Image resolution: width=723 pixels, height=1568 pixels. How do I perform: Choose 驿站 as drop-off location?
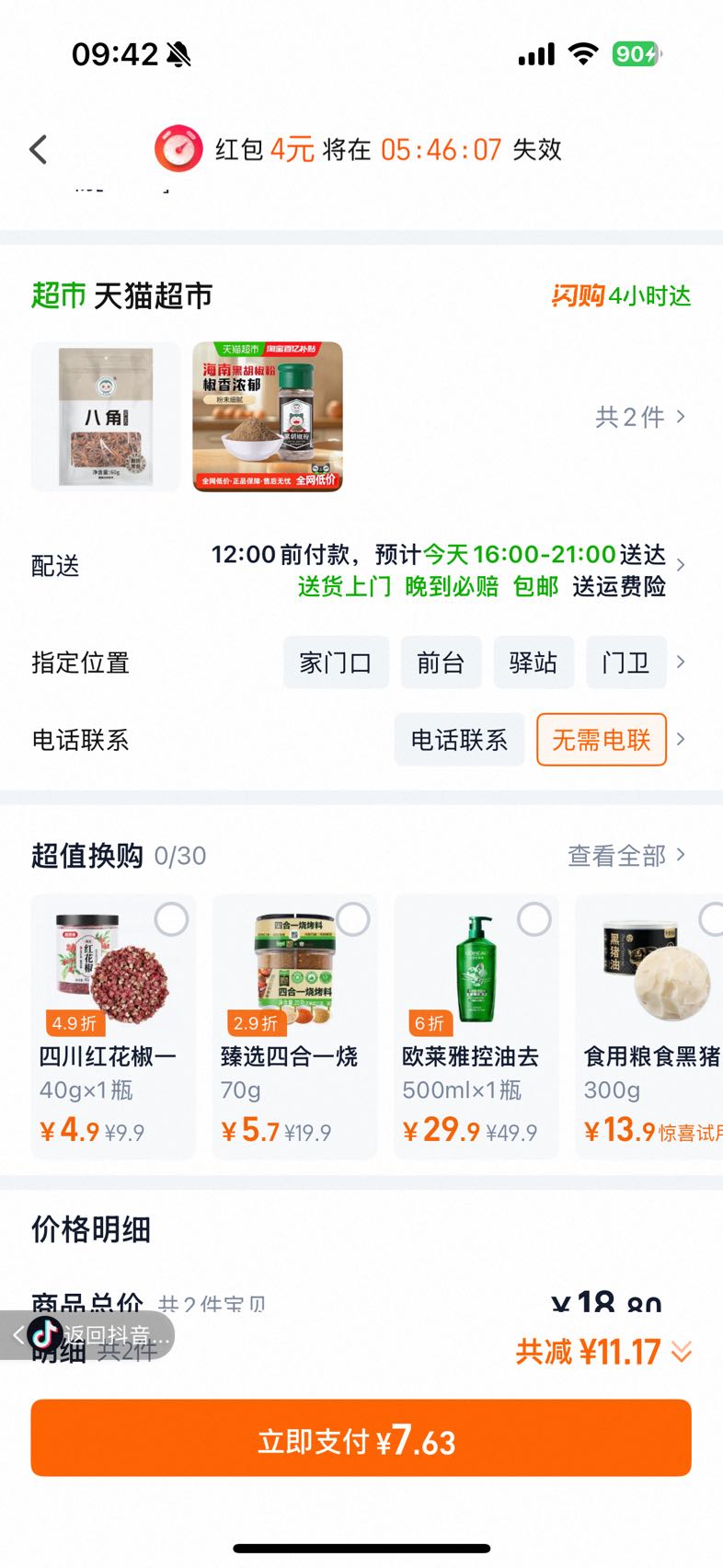tap(534, 663)
